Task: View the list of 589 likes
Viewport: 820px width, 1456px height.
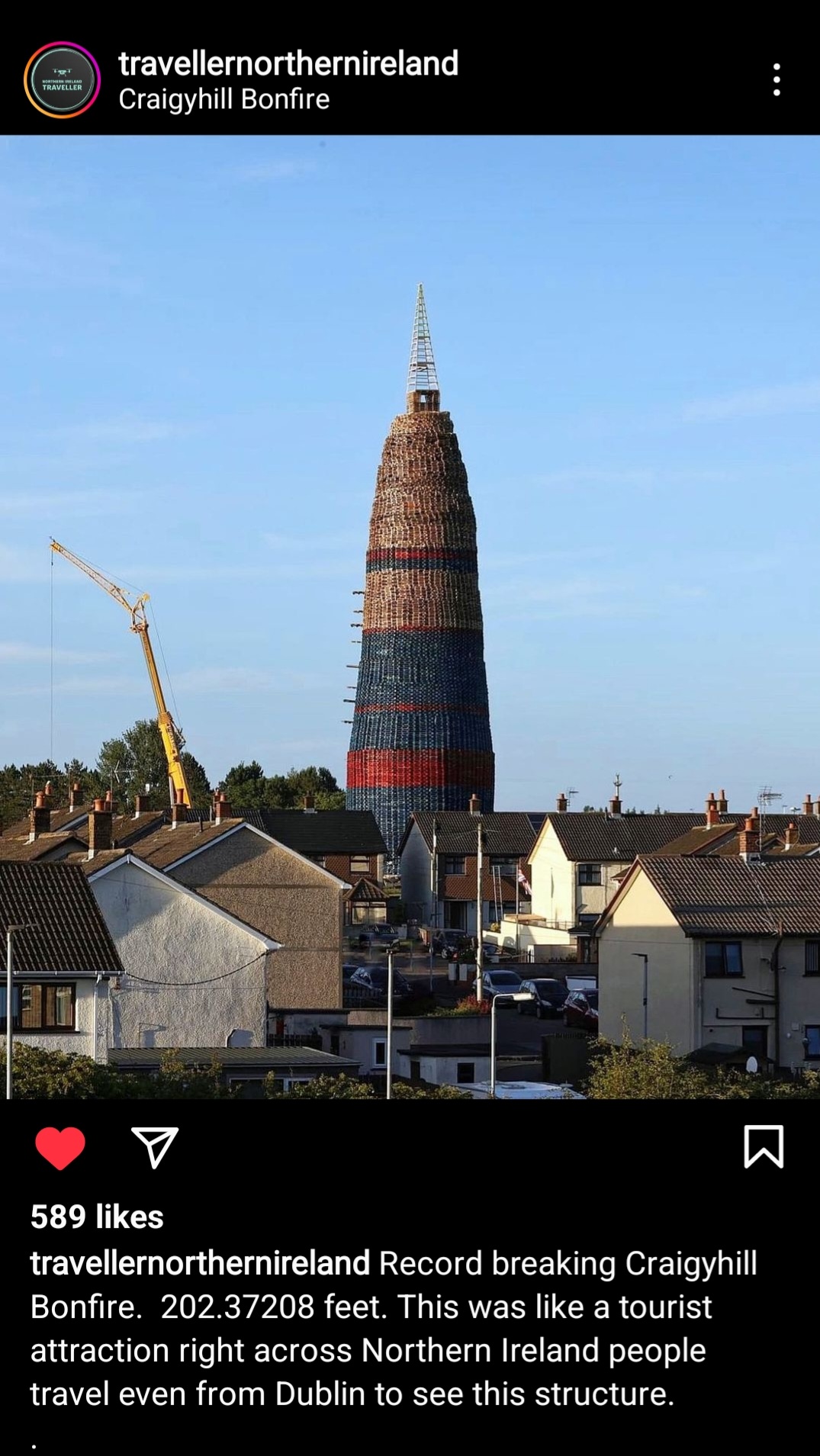Action: click(x=97, y=1217)
